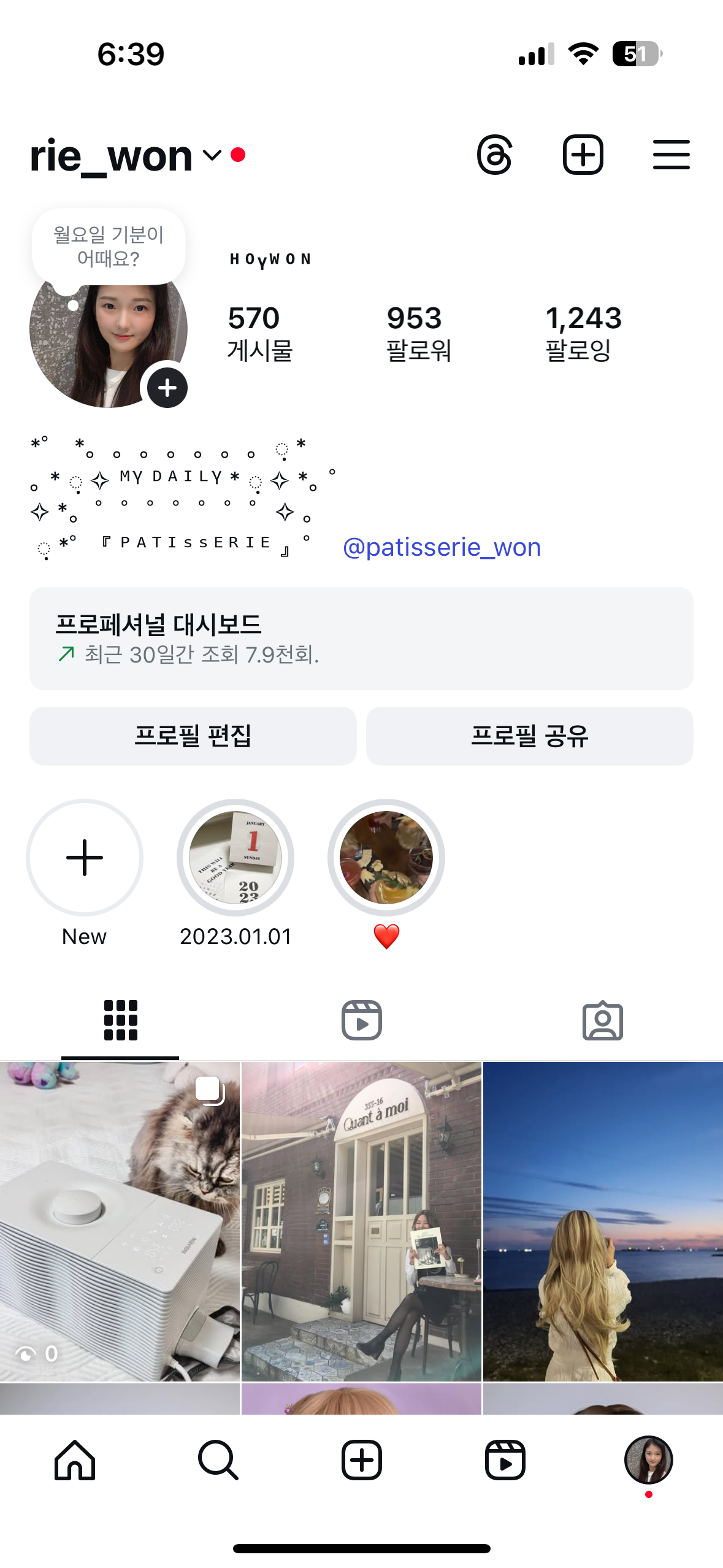Viewport: 723px width, 1568px height.
Task: Tap the create new post plus icon
Action: (583, 155)
